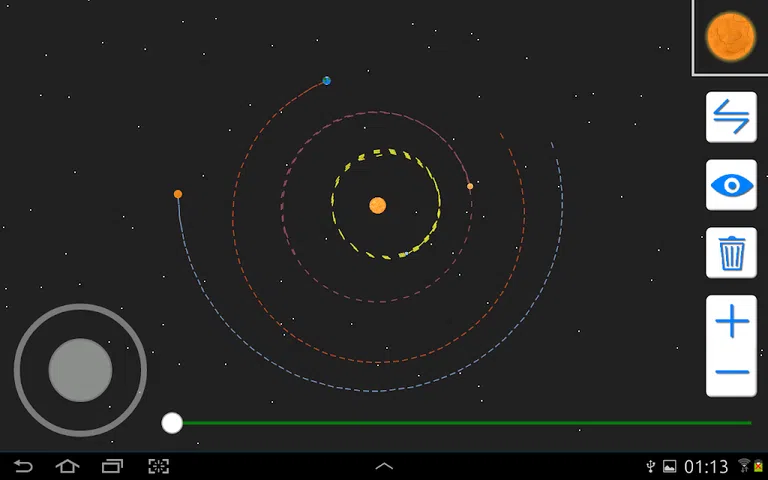Open recent apps from navigation bar

tap(112, 466)
